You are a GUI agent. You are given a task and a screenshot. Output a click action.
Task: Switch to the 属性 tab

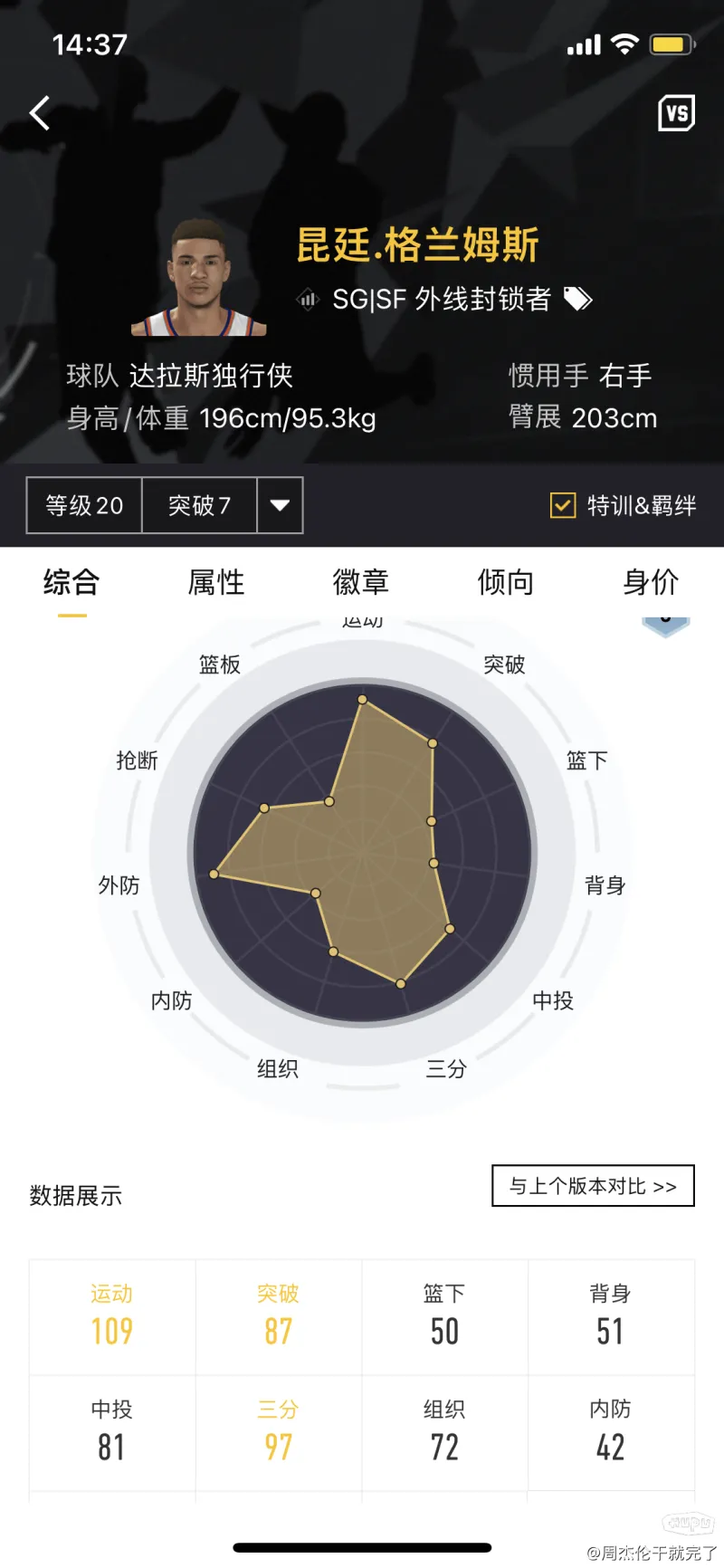tap(216, 582)
